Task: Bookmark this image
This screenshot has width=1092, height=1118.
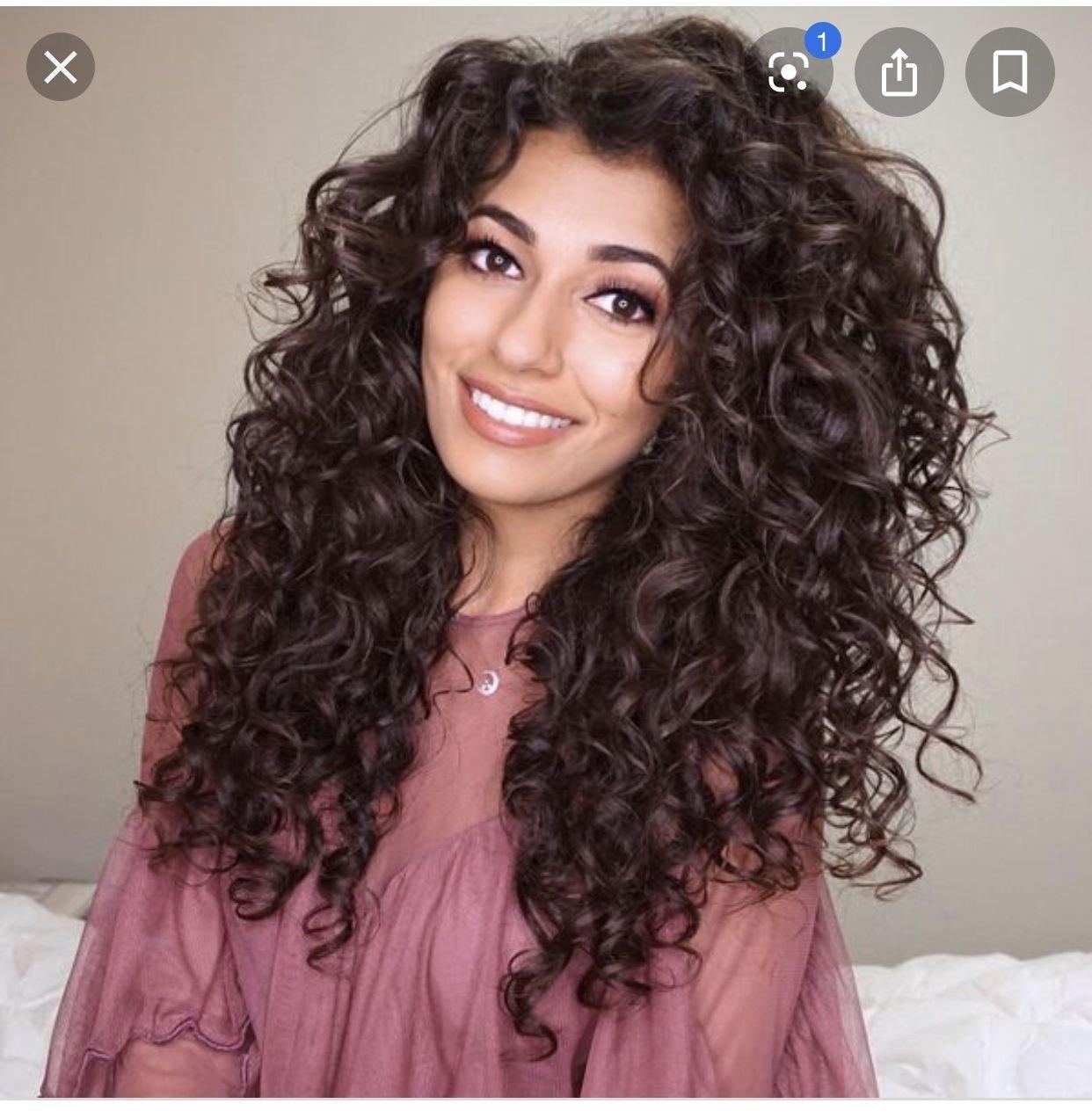Action: [x=1009, y=72]
